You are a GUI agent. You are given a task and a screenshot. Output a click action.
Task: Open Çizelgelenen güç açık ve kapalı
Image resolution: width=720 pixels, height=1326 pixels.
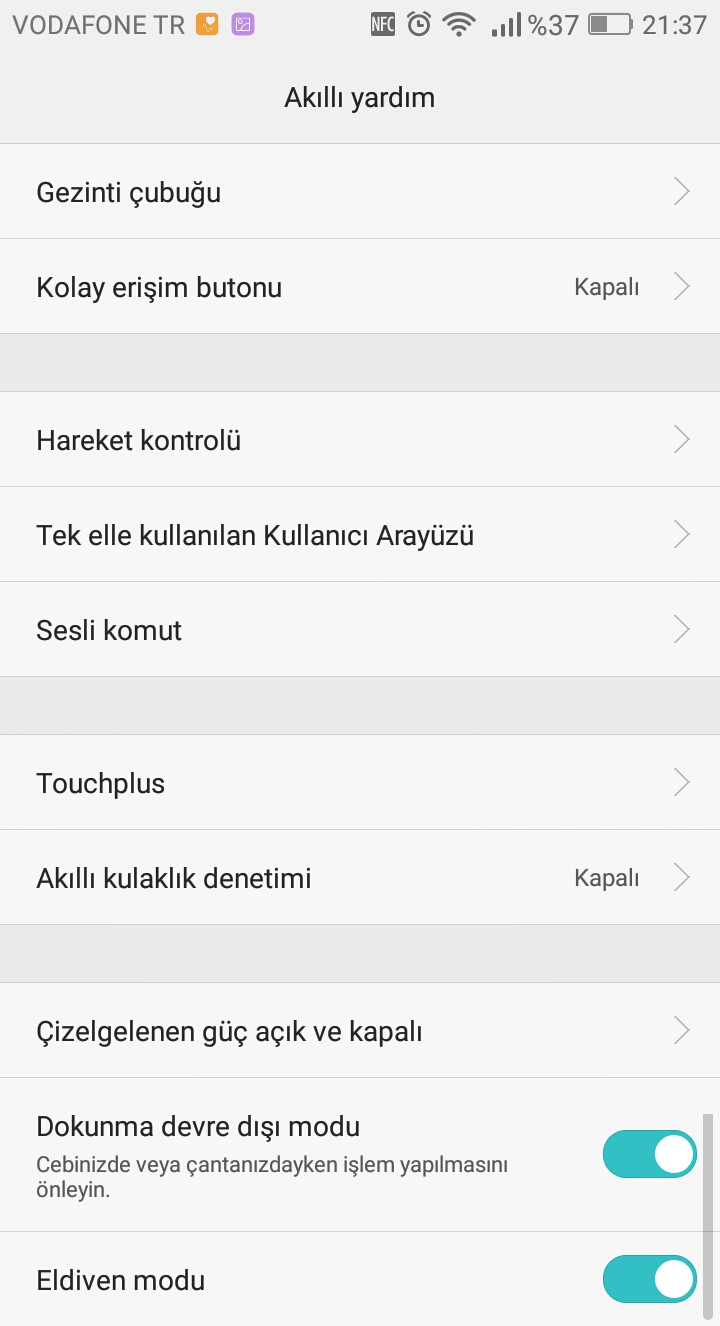(x=360, y=1031)
